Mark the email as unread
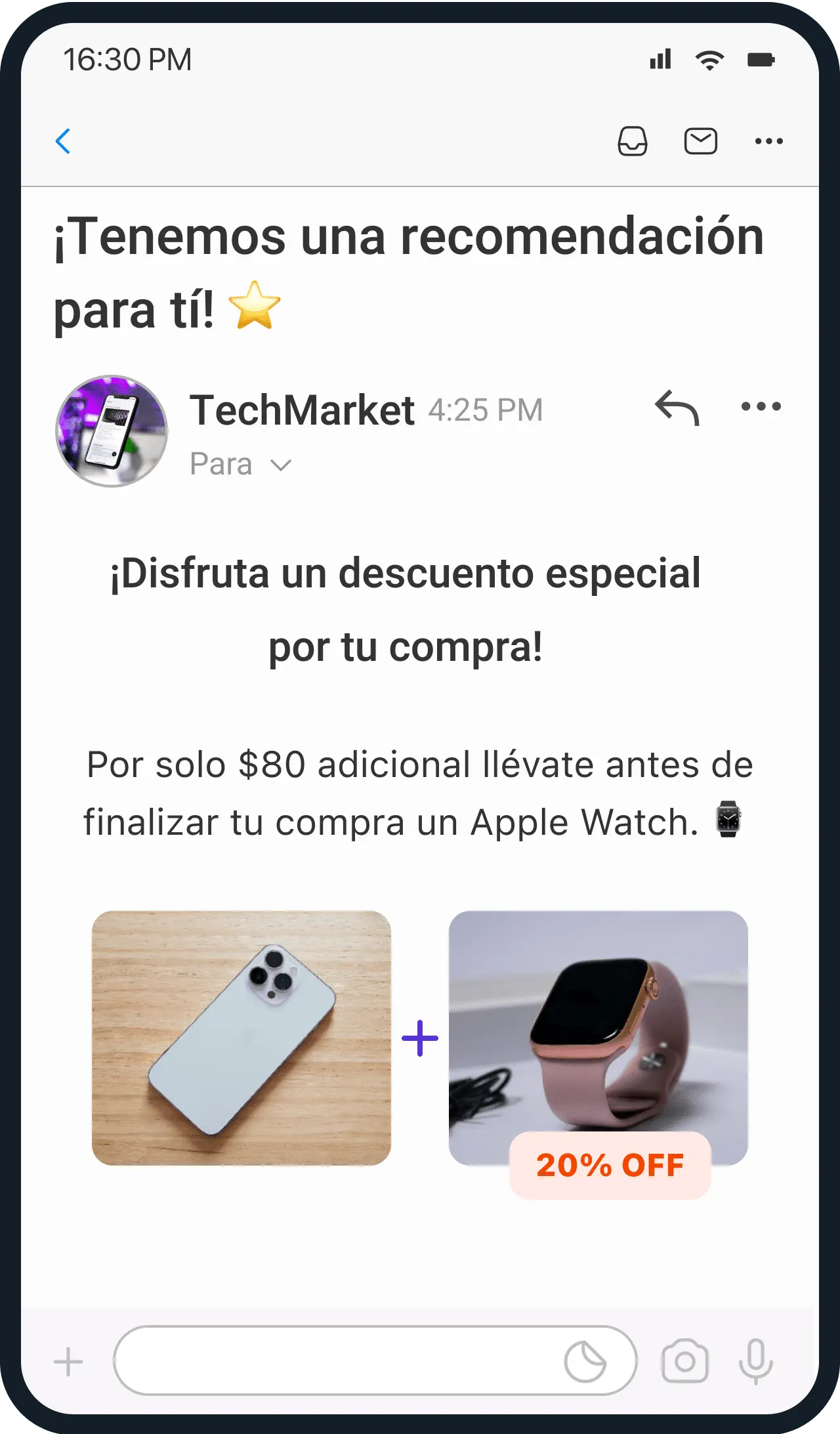 pyautogui.click(x=700, y=141)
